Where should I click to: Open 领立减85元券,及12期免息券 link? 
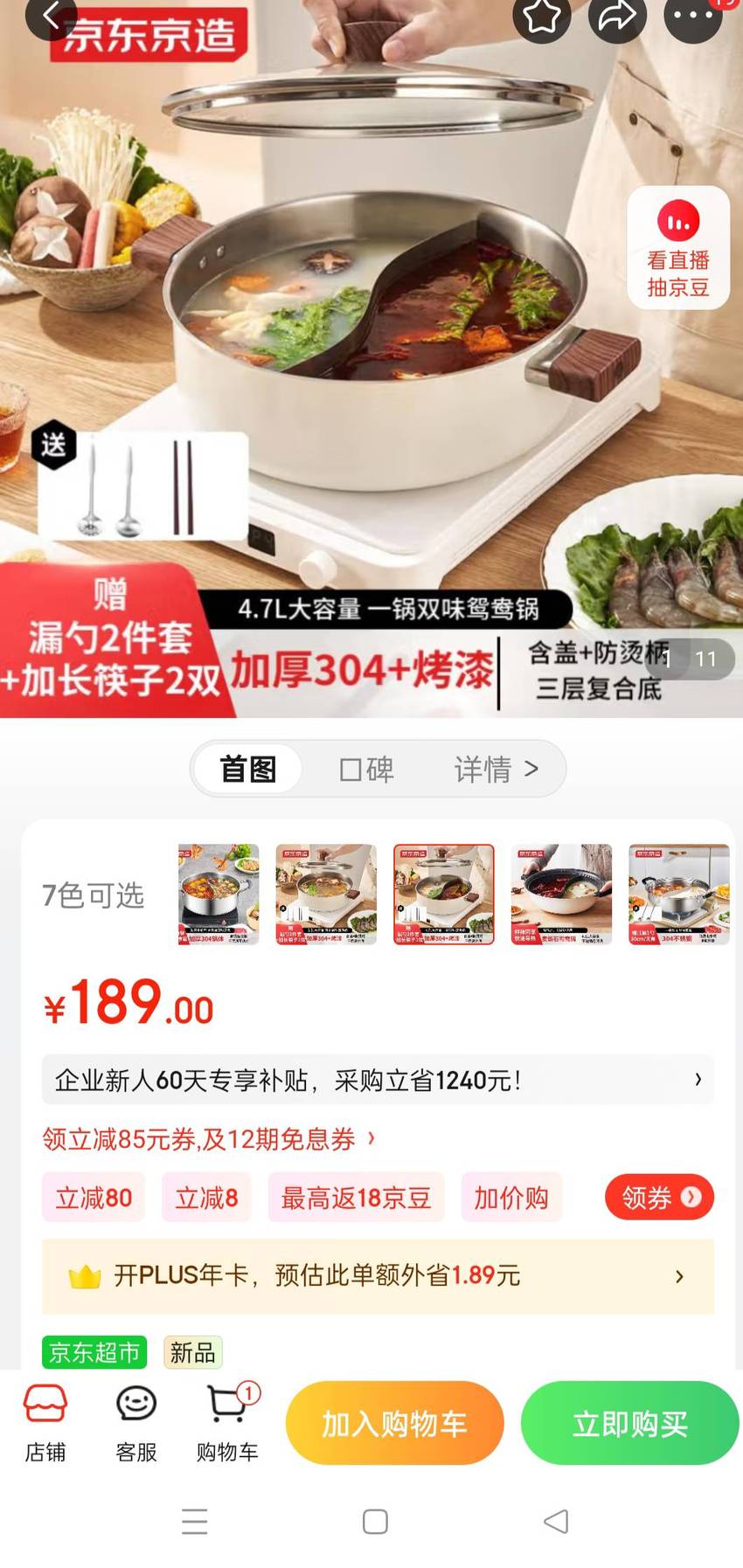coord(209,1138)
